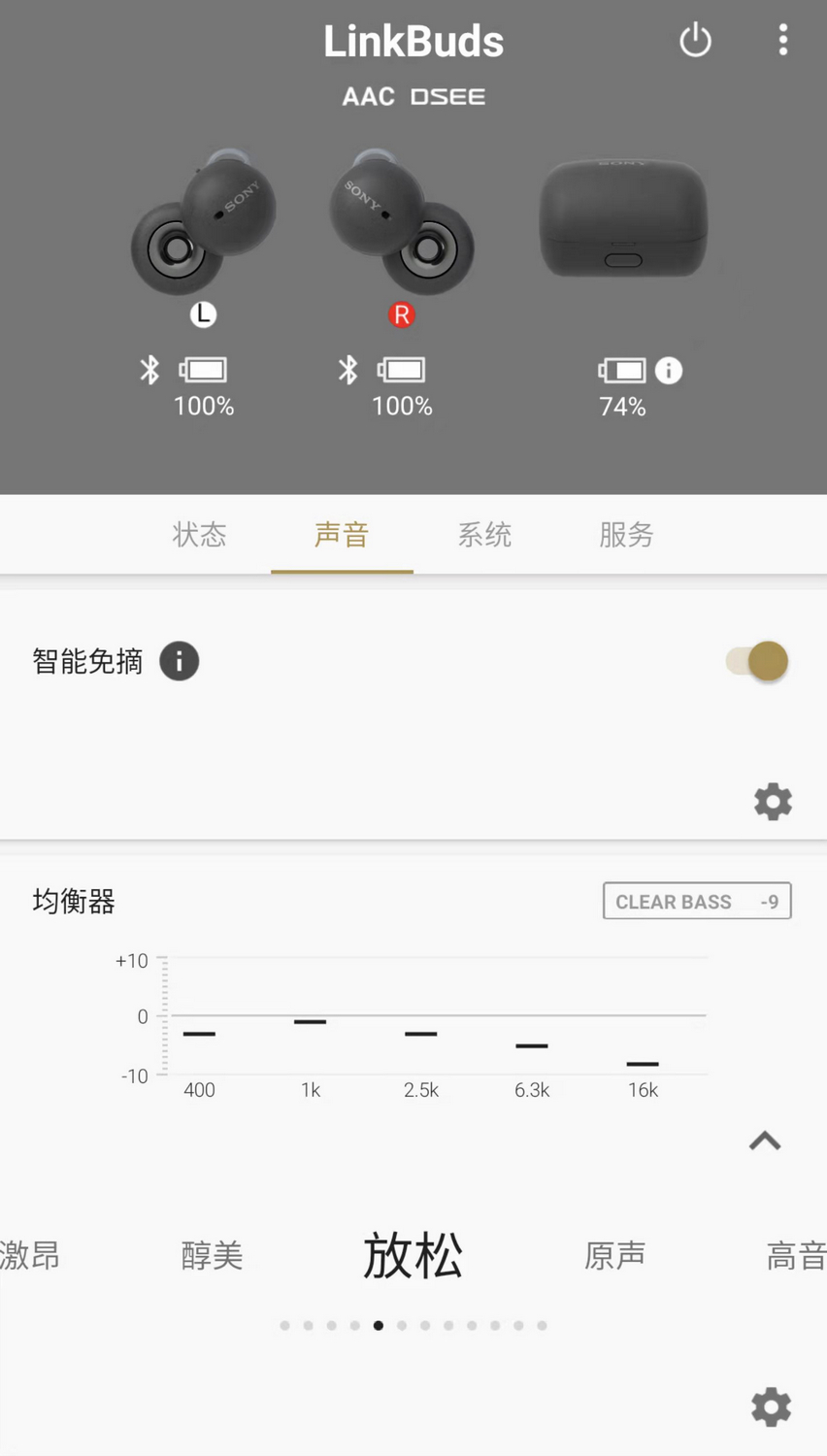Collapse the equalizer graph with the chevron
This screenshot has width=827, height=1456.
(x=765, y=1141)
